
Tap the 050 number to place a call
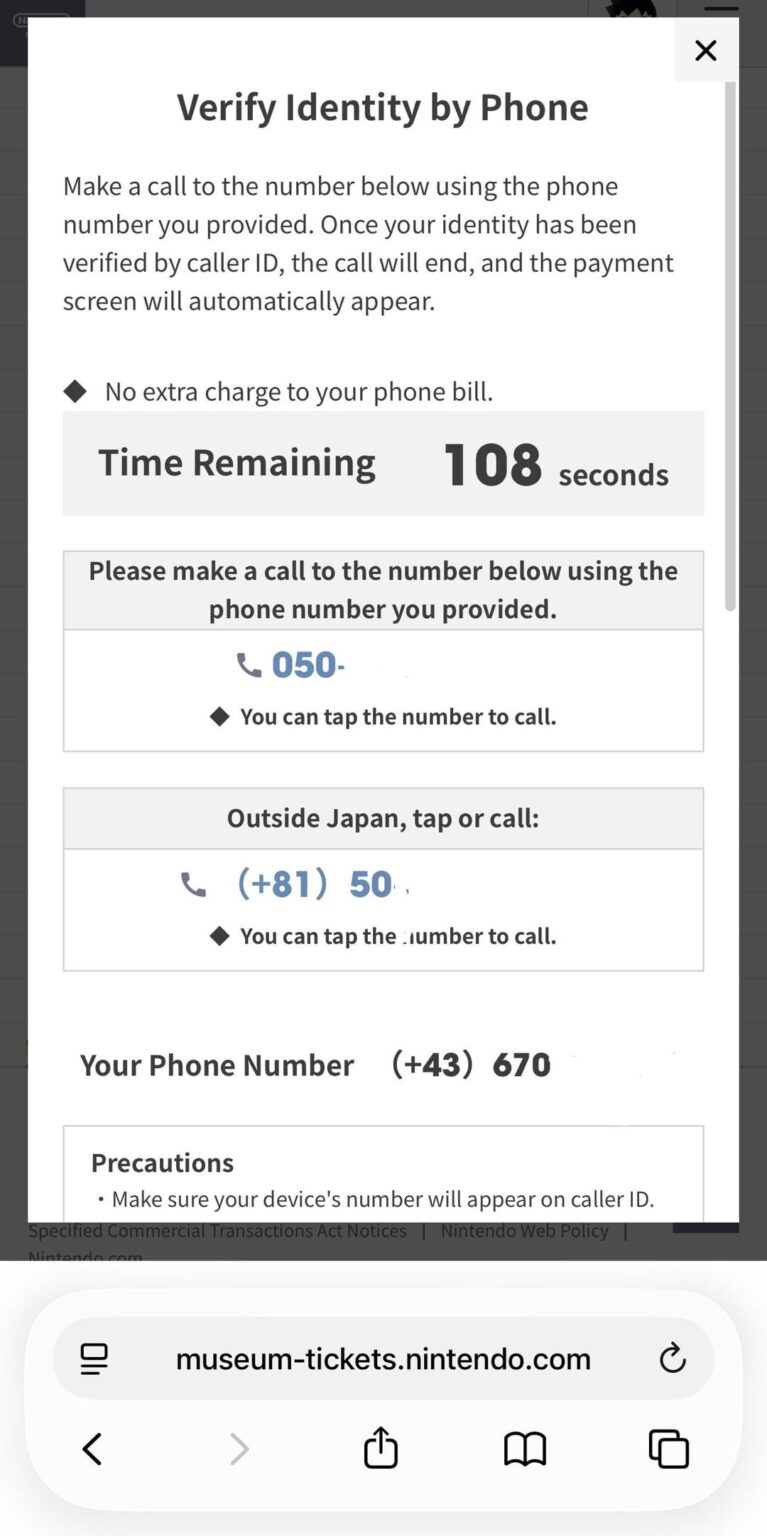point(310,664)
